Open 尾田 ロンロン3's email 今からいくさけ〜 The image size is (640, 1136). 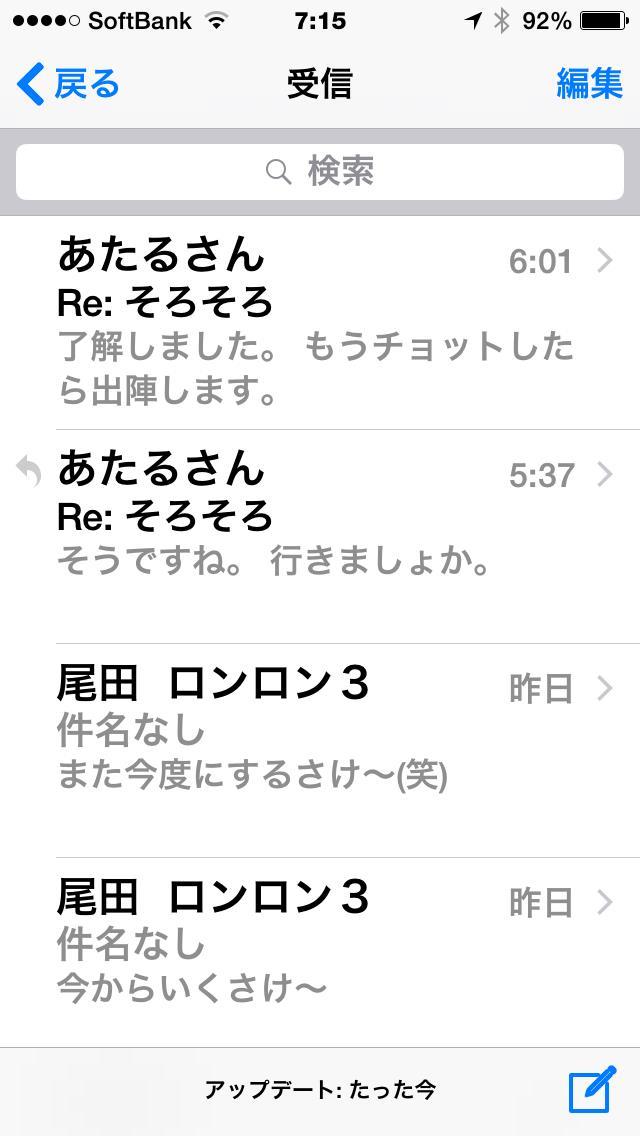320,952
